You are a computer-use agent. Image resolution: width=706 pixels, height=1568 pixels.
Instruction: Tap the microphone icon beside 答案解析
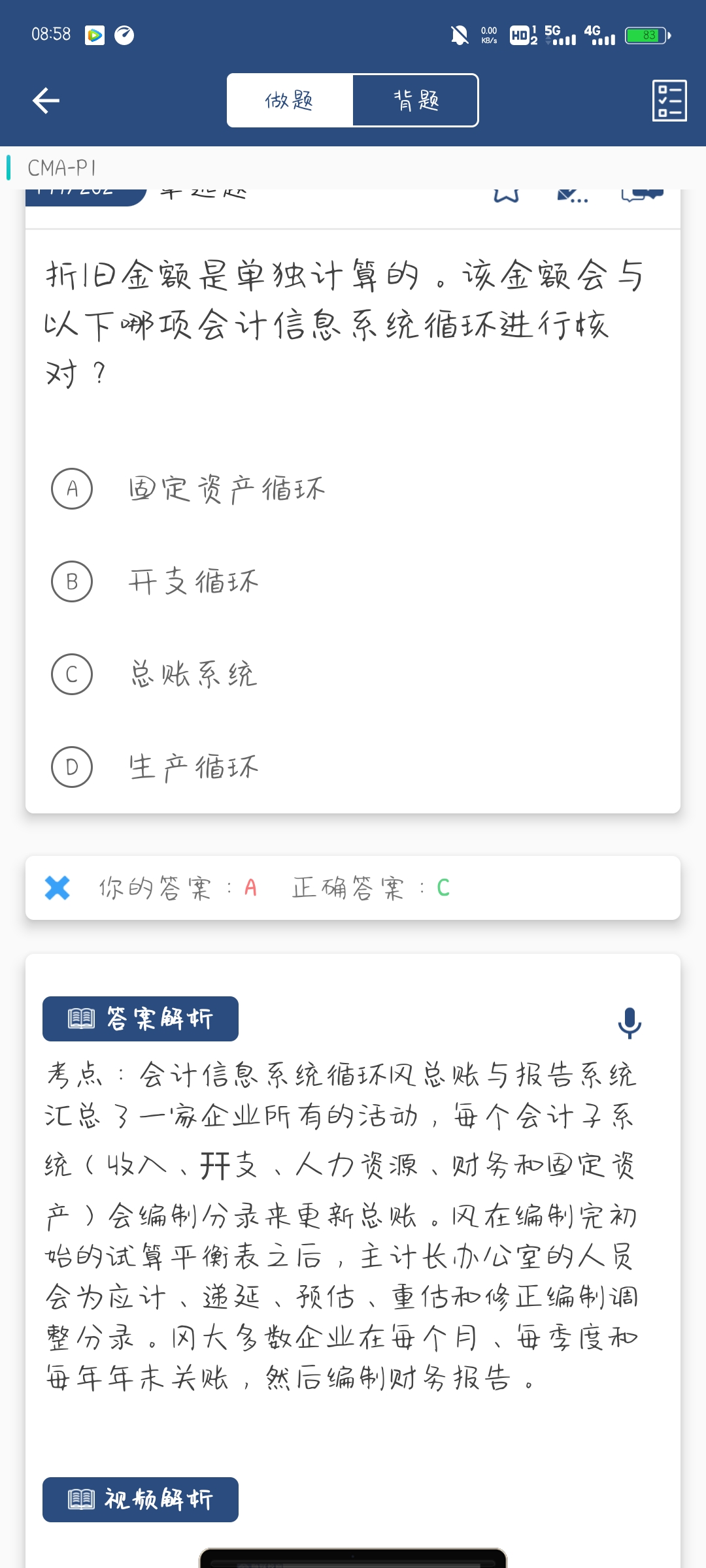point(630,1022)
